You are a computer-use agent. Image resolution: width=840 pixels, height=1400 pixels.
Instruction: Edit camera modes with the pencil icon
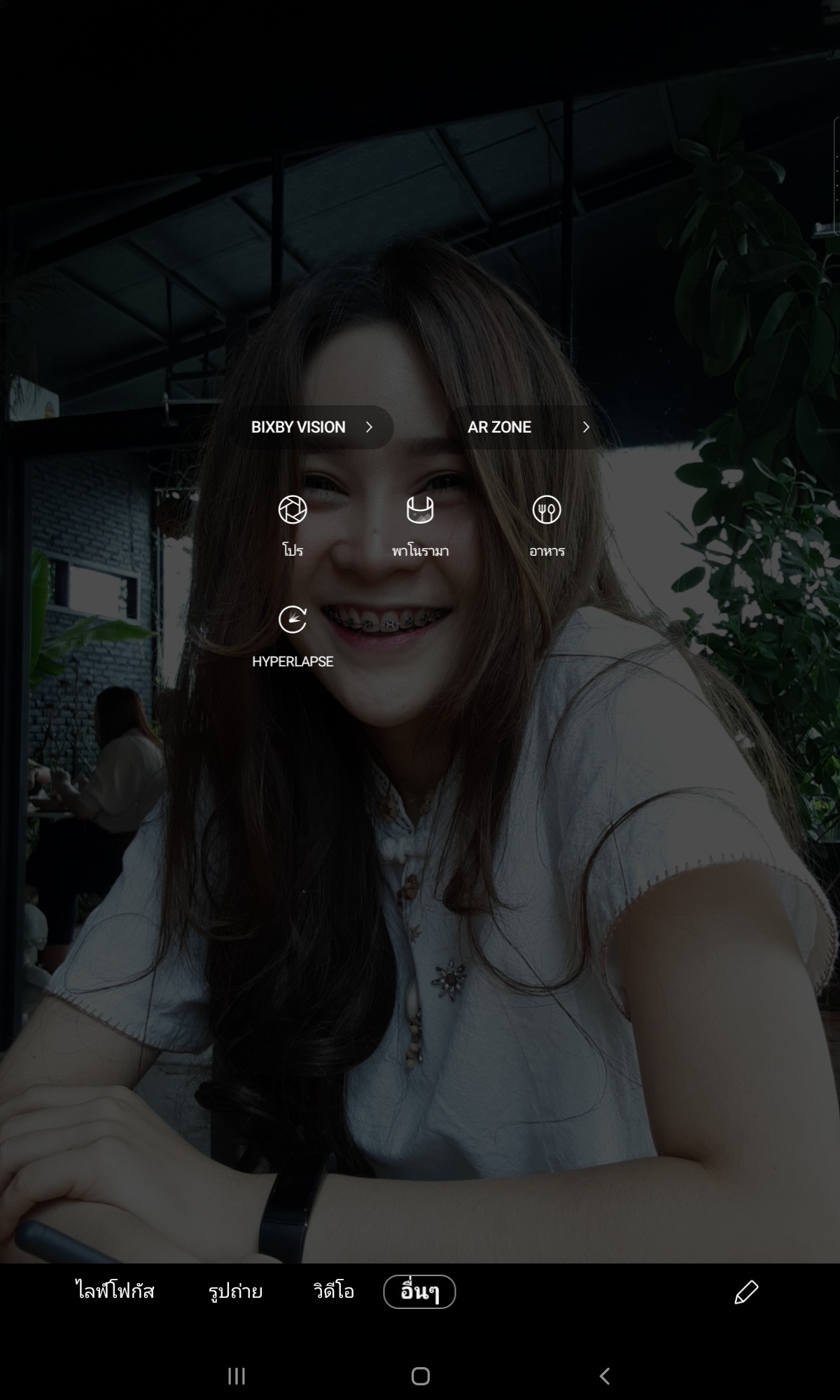point(746,1291)
